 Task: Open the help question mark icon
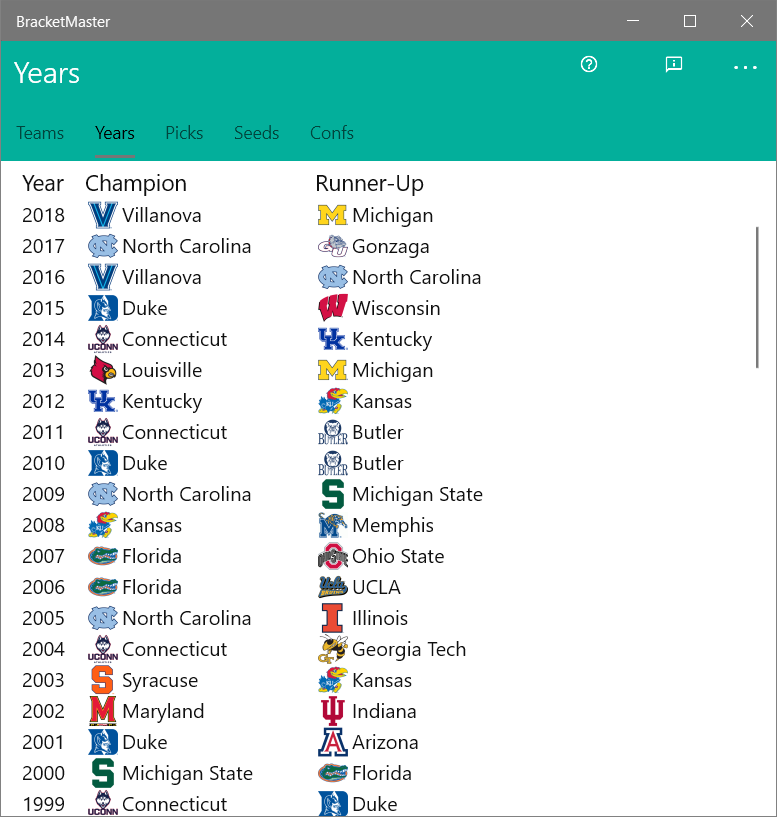pyautogui.click(x=589, y=65)
